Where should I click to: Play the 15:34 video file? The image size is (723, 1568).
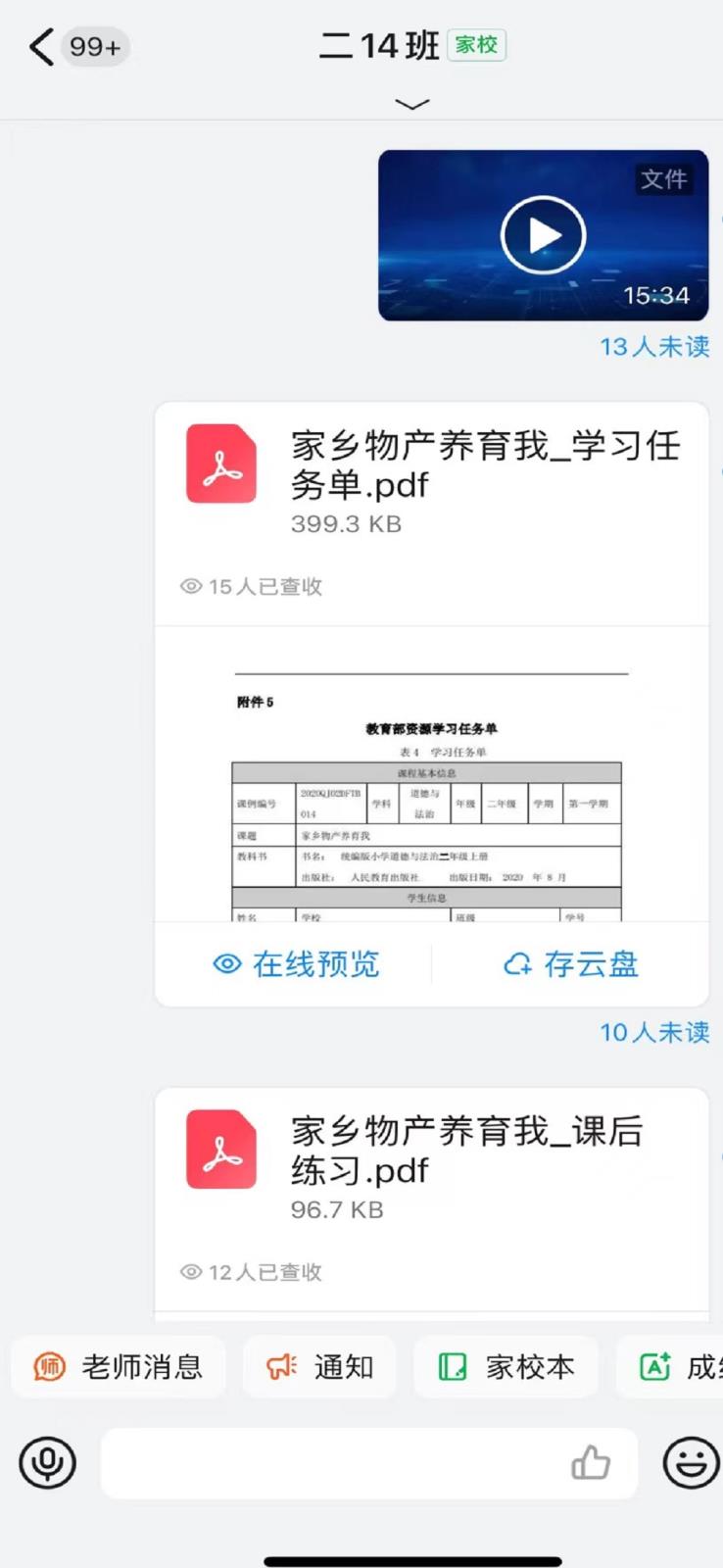[543, 235]
